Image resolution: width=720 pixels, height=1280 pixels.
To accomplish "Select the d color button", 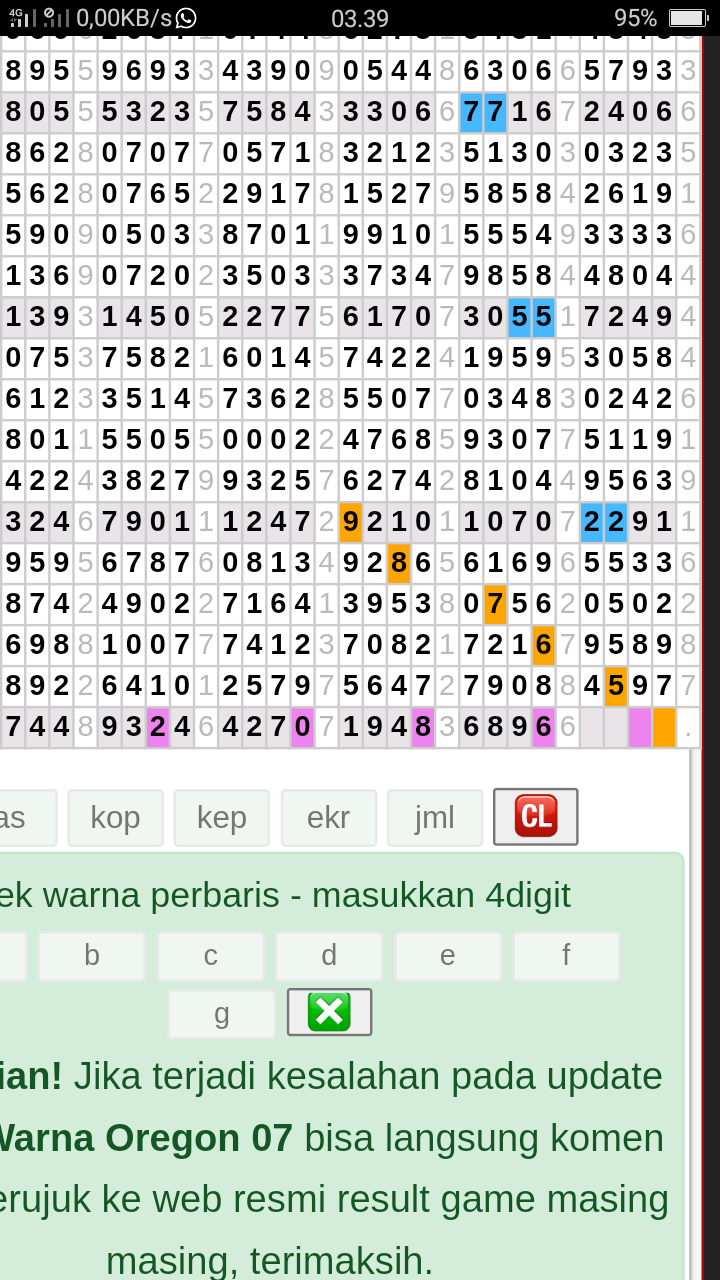I will tap(329, 956).
